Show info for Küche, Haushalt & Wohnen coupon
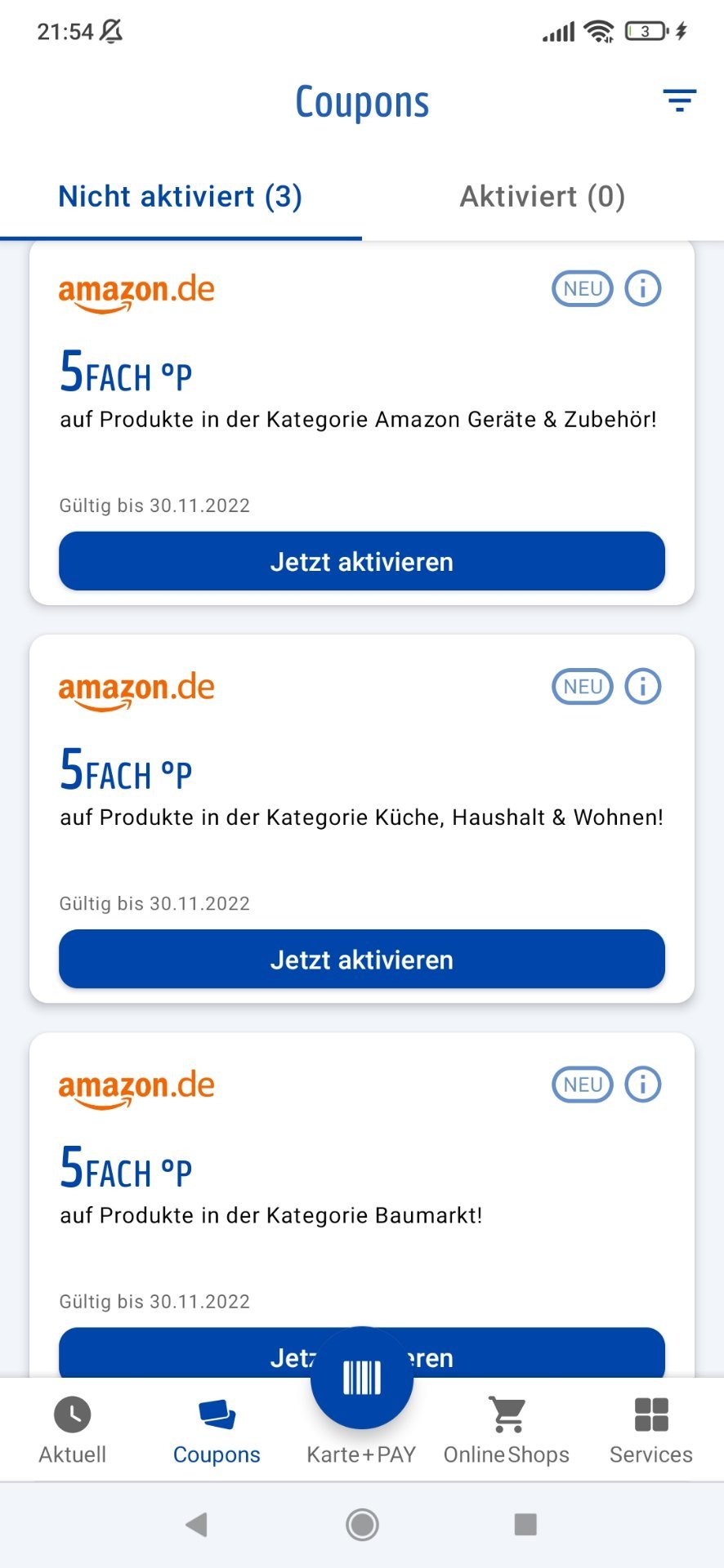The width and height of the screenshot is (724, 1568). (643, 686)
